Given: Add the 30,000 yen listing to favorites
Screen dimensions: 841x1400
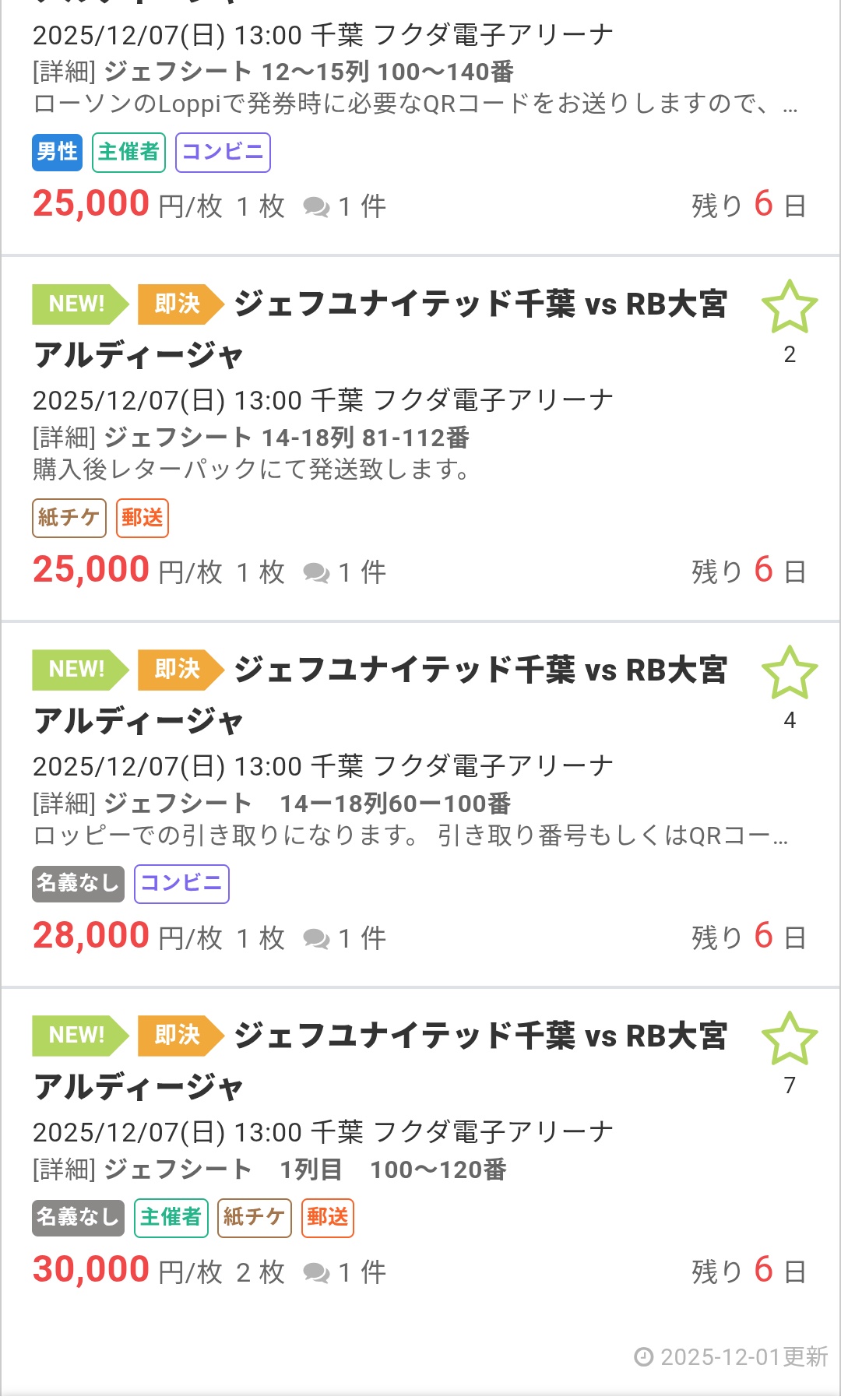Looking at the screenshot, I should 789,1039.
